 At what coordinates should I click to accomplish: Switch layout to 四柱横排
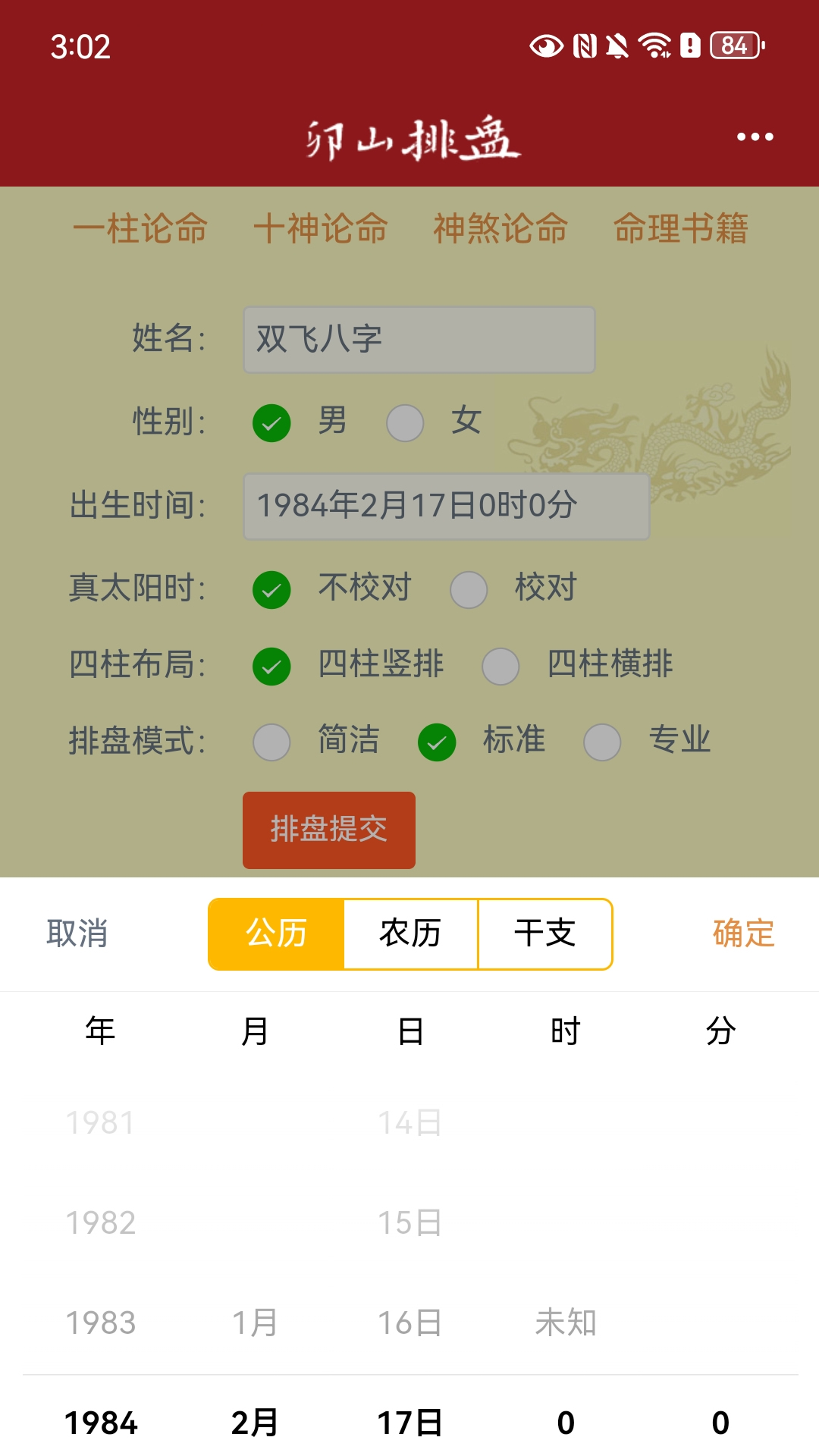[x=500, y=666]
